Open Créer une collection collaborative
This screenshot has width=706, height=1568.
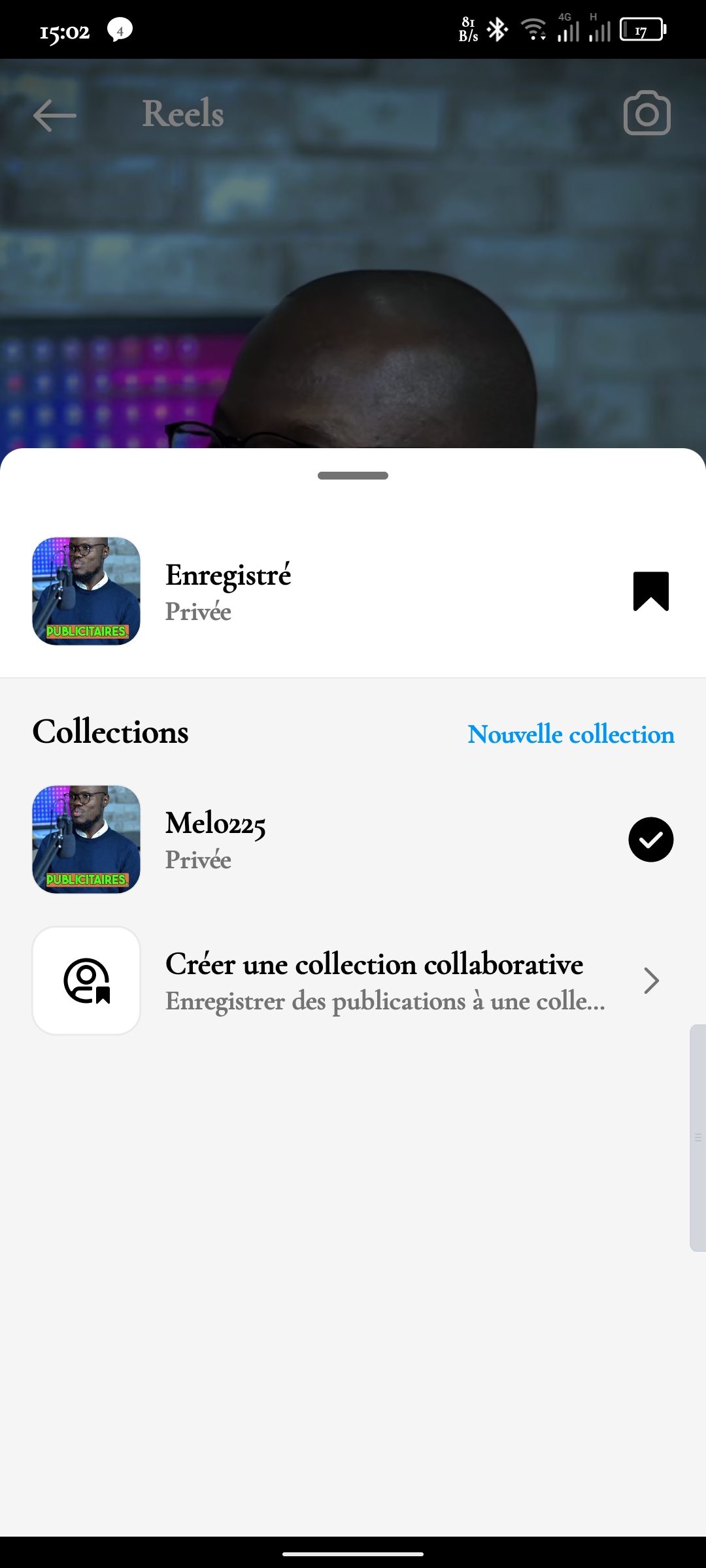(374, 980)
